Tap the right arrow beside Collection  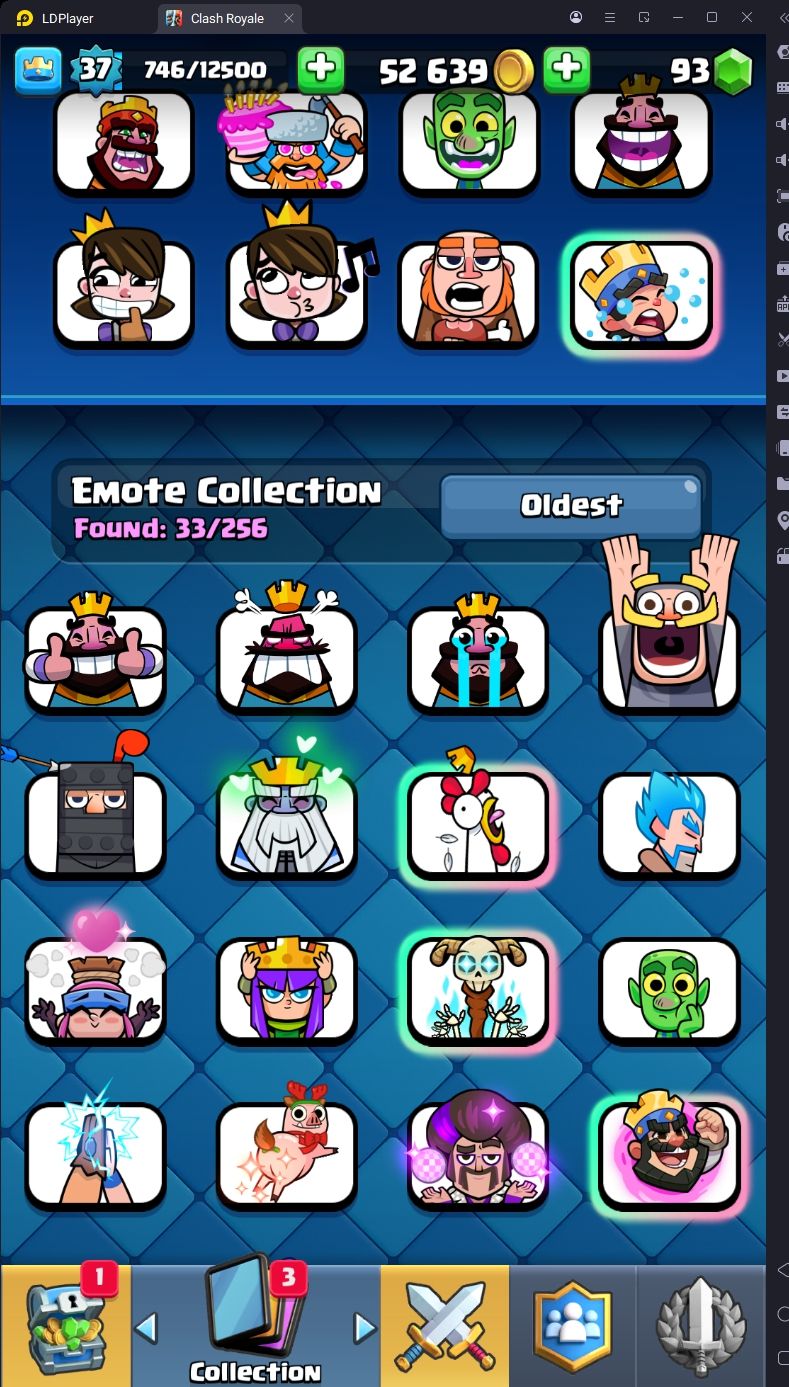[365, 1328]
